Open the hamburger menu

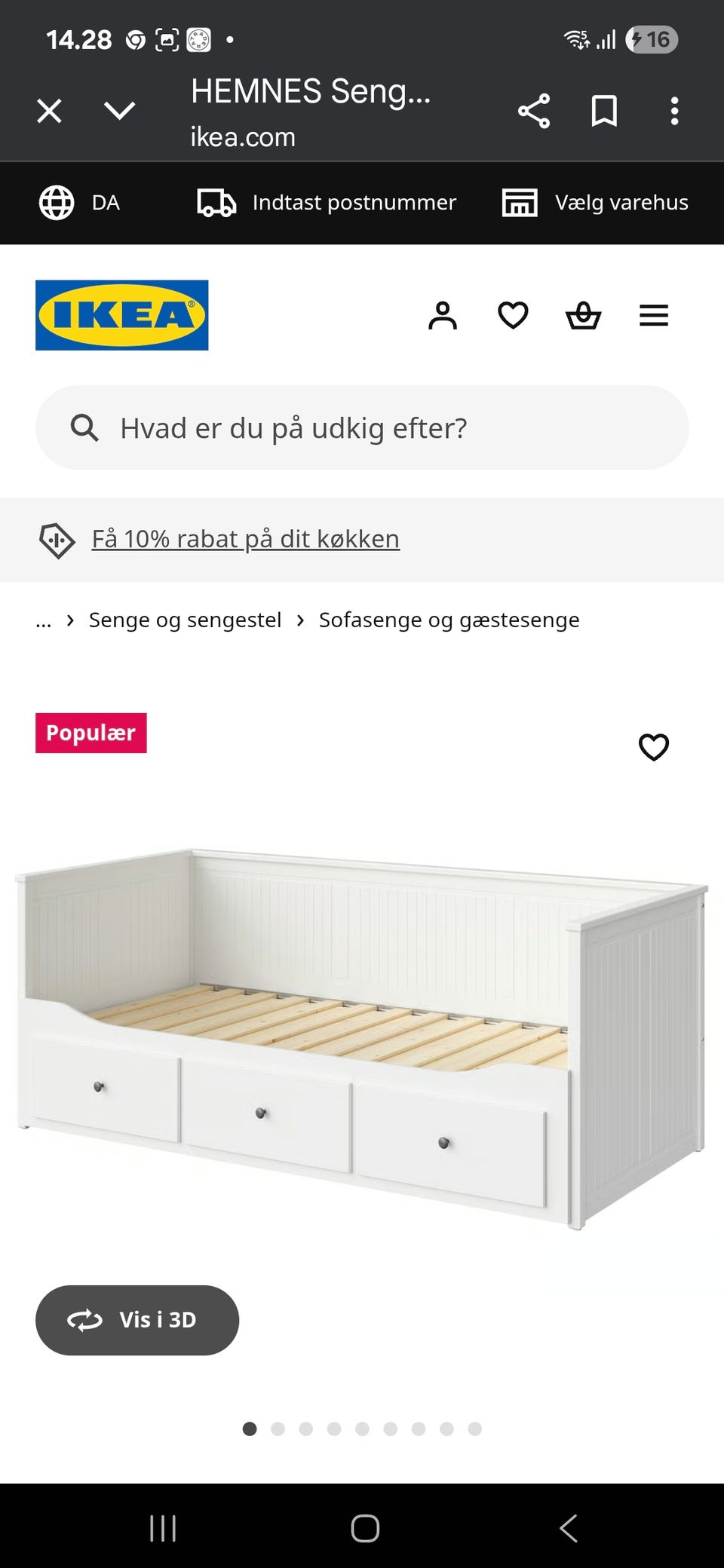(653, 315)
